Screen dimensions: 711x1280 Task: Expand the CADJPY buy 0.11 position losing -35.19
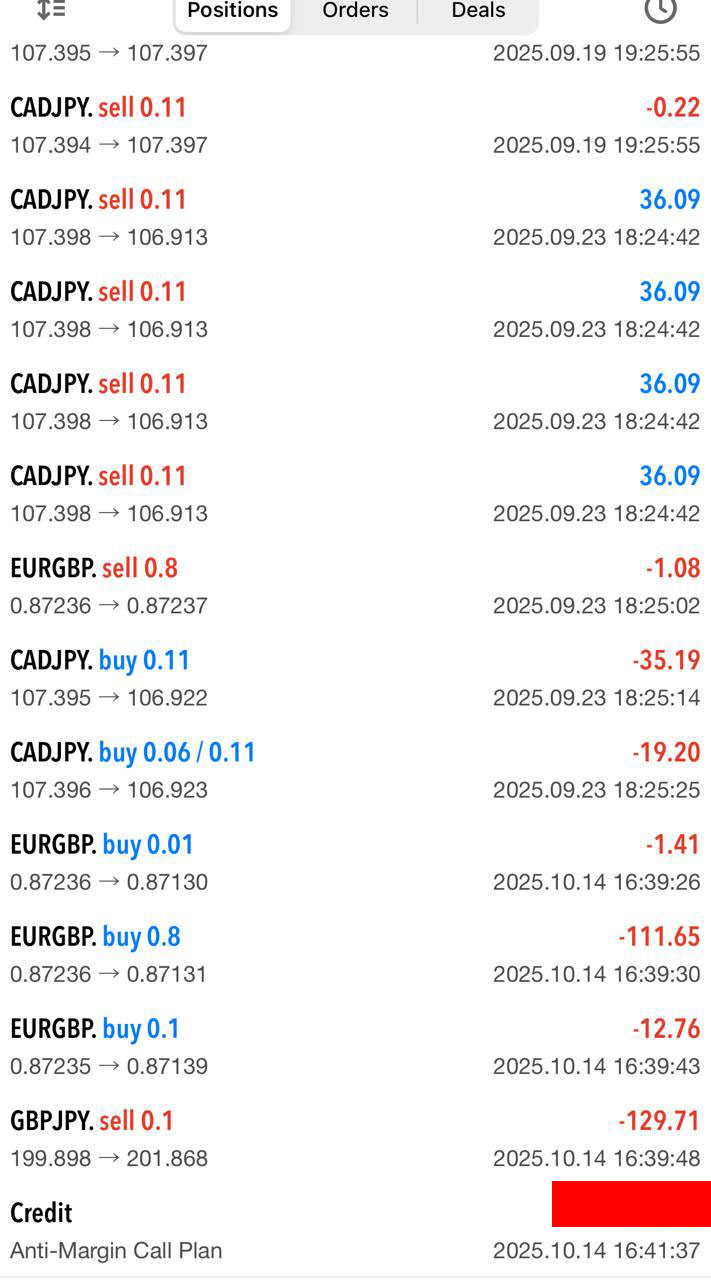(355, 678)
